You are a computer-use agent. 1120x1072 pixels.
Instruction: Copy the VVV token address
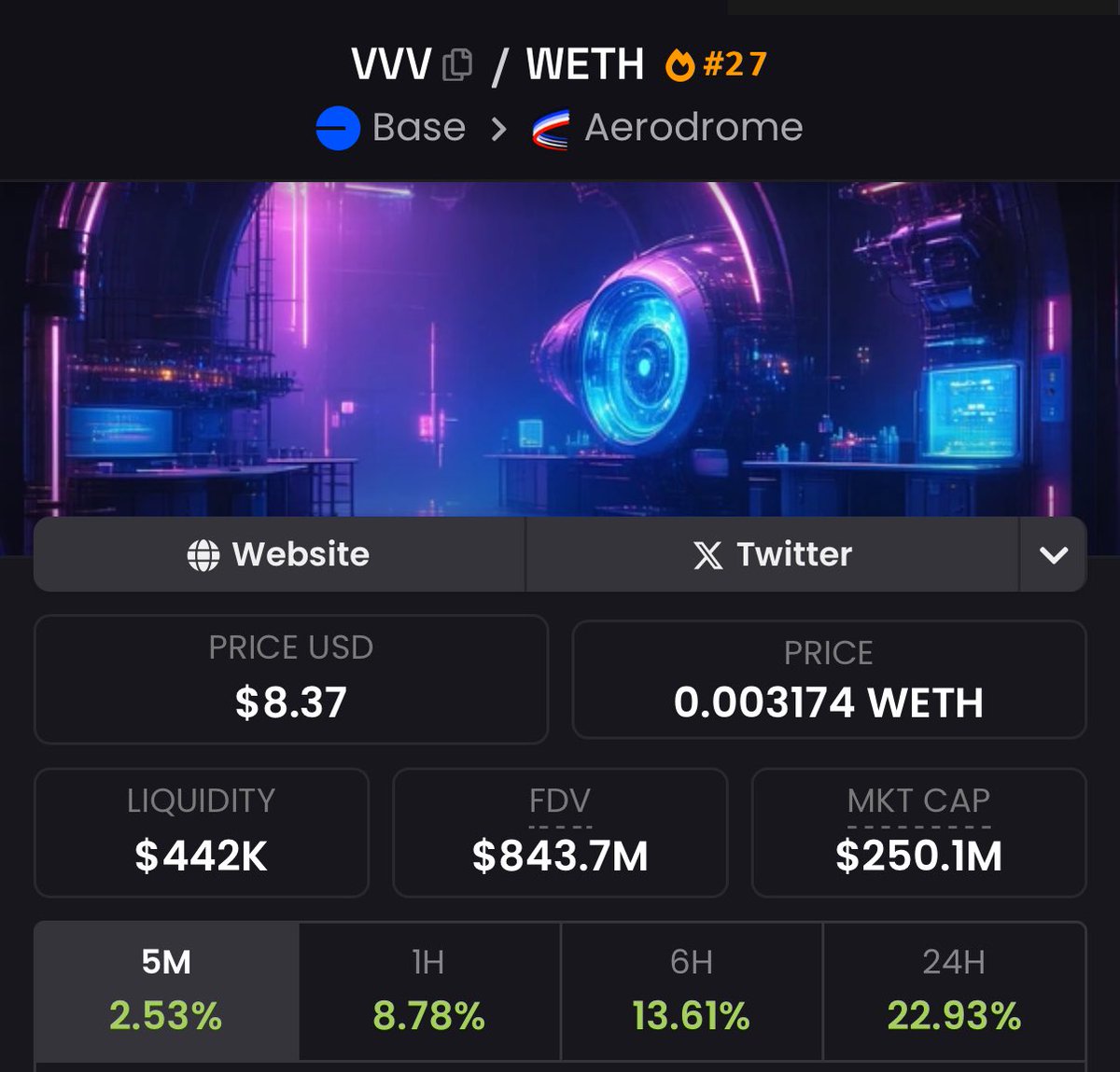click(457, 64)
